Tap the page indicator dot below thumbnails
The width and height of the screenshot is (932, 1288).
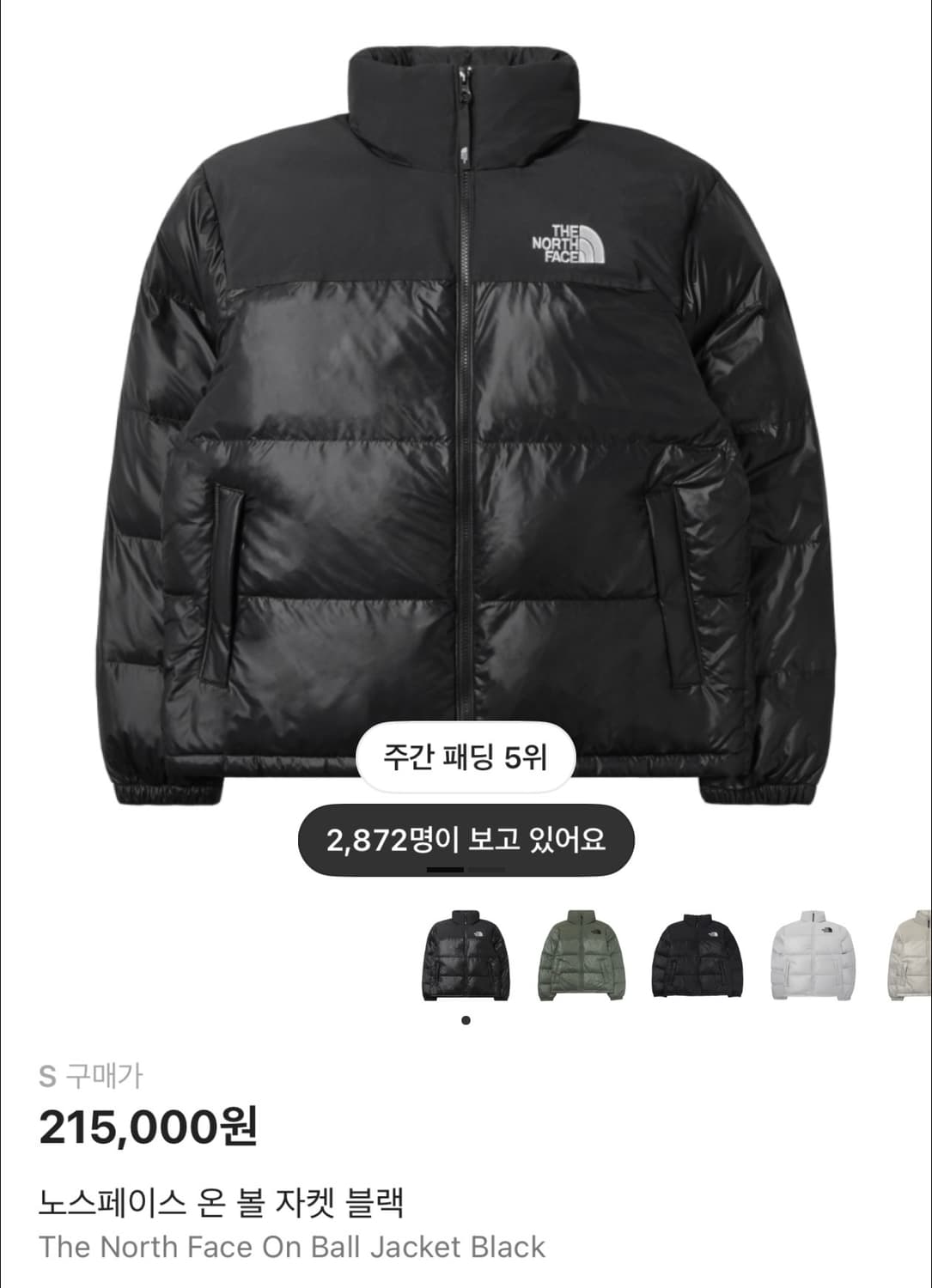466,1018
